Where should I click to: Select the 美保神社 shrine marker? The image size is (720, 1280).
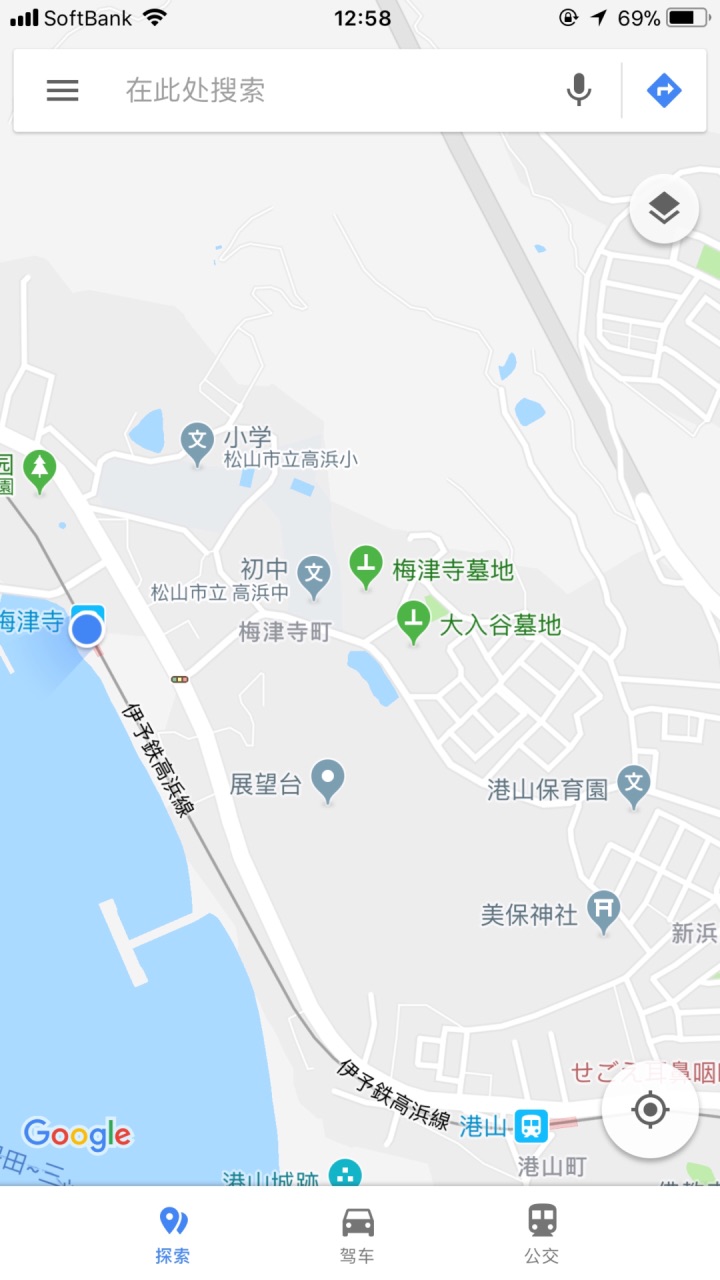pos(603,910)
